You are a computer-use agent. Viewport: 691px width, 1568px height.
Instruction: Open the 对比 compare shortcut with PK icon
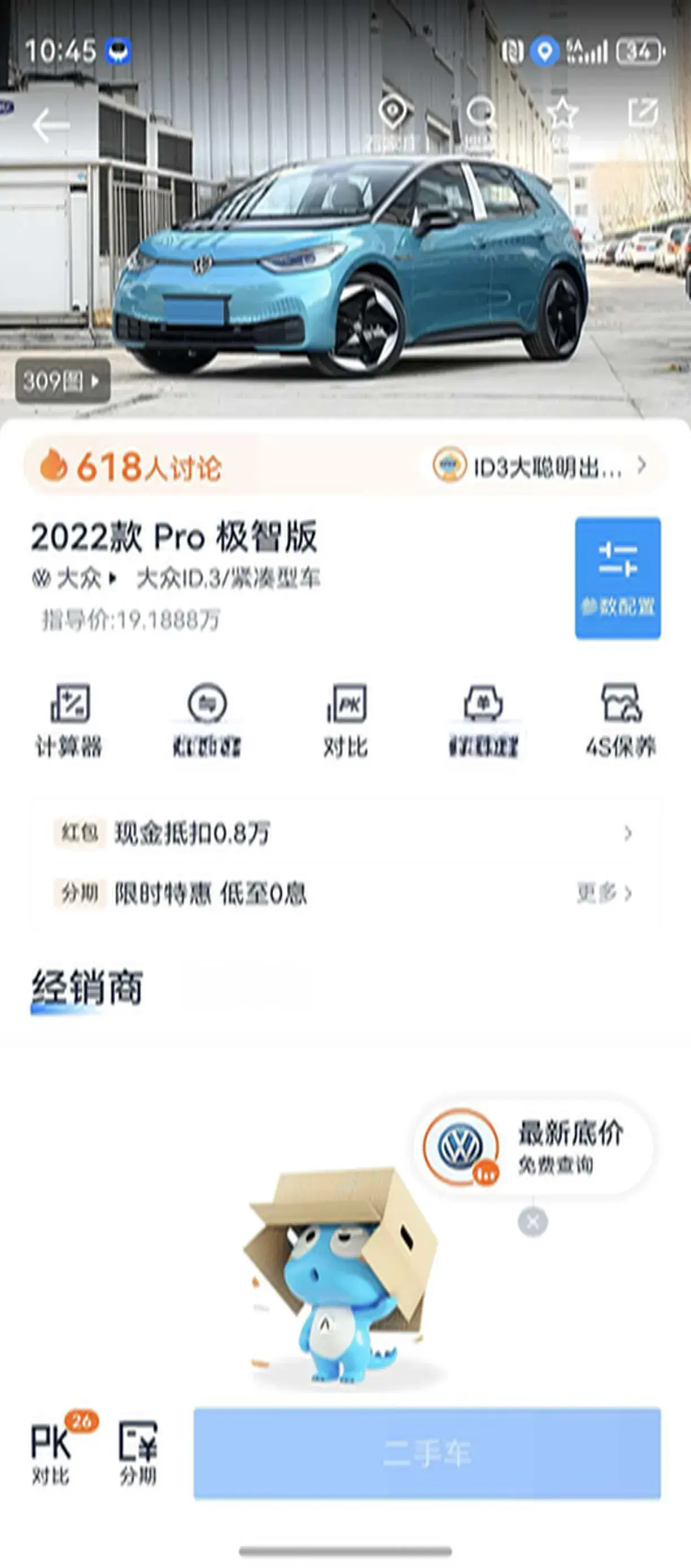tap(345, 721)
